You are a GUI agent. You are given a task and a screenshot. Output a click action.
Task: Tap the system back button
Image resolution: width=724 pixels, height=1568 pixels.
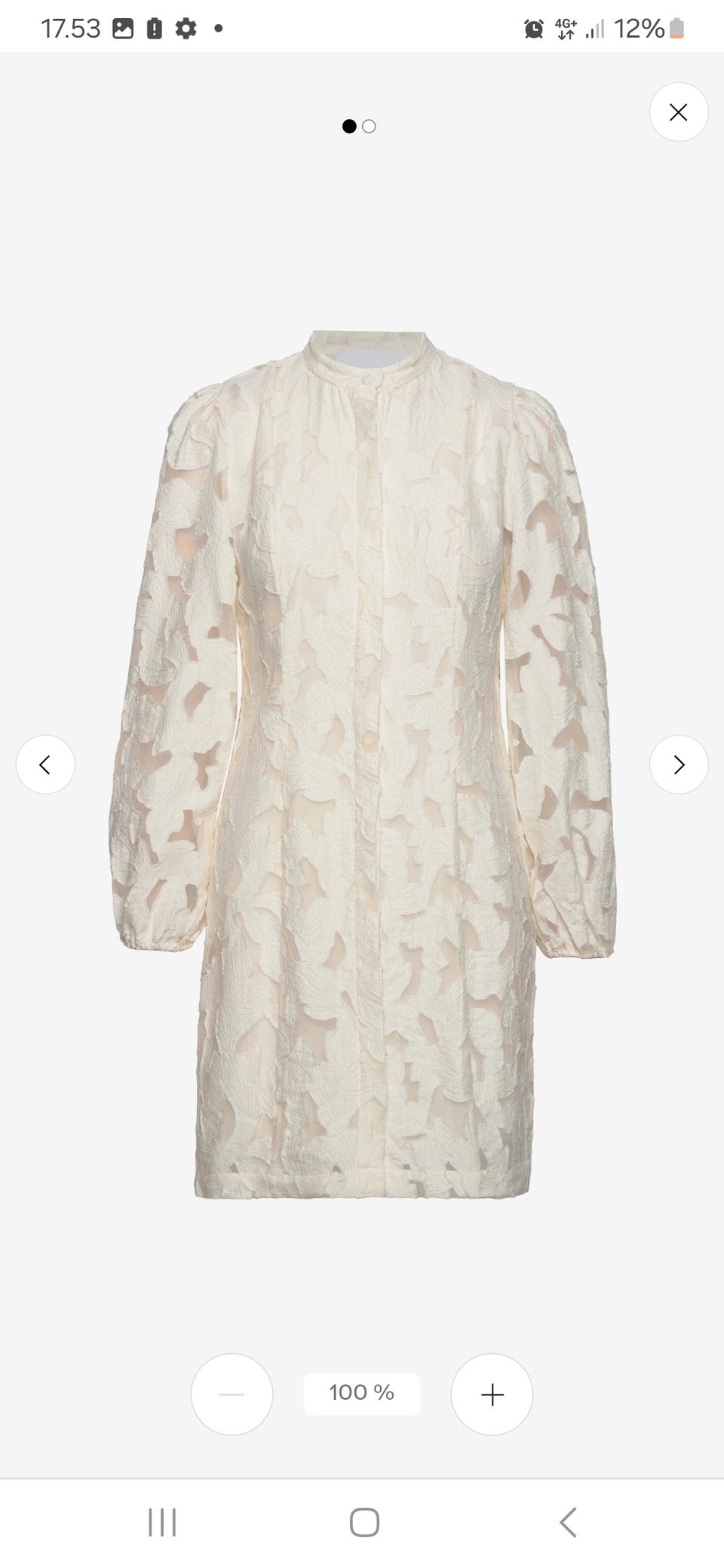pyautogui.click(x=568, y=1522)
